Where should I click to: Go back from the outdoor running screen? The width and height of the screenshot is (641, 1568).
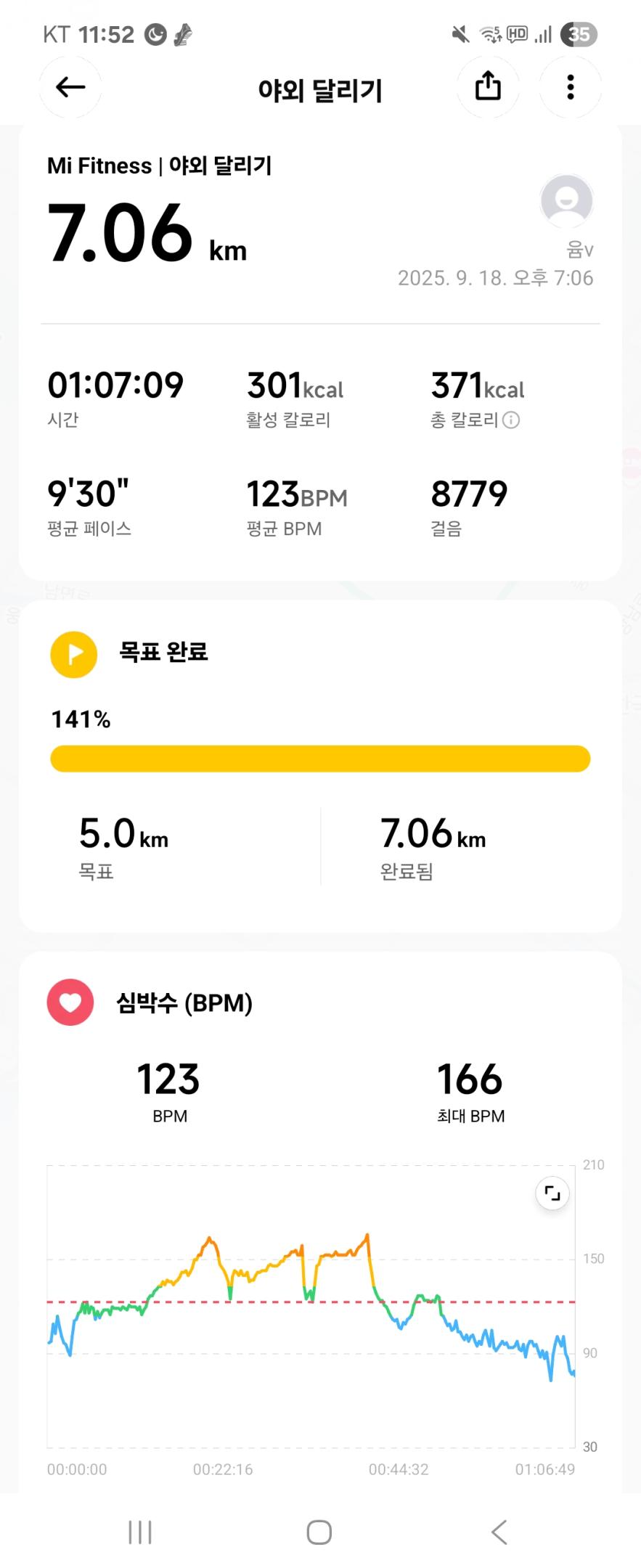[x=70, y=88]
